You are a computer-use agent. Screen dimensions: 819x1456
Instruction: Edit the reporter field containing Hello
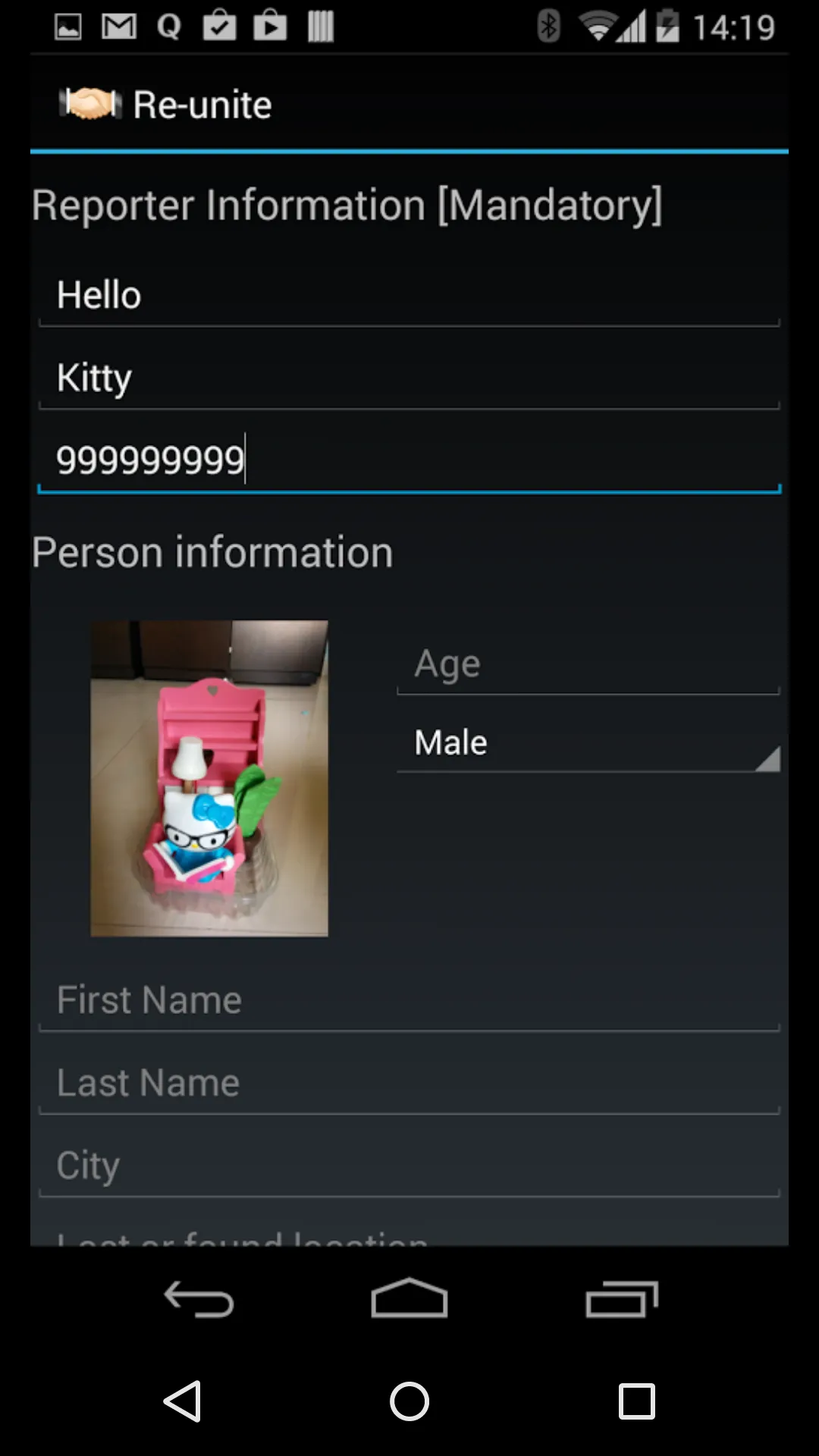click(x=409, y=295)
